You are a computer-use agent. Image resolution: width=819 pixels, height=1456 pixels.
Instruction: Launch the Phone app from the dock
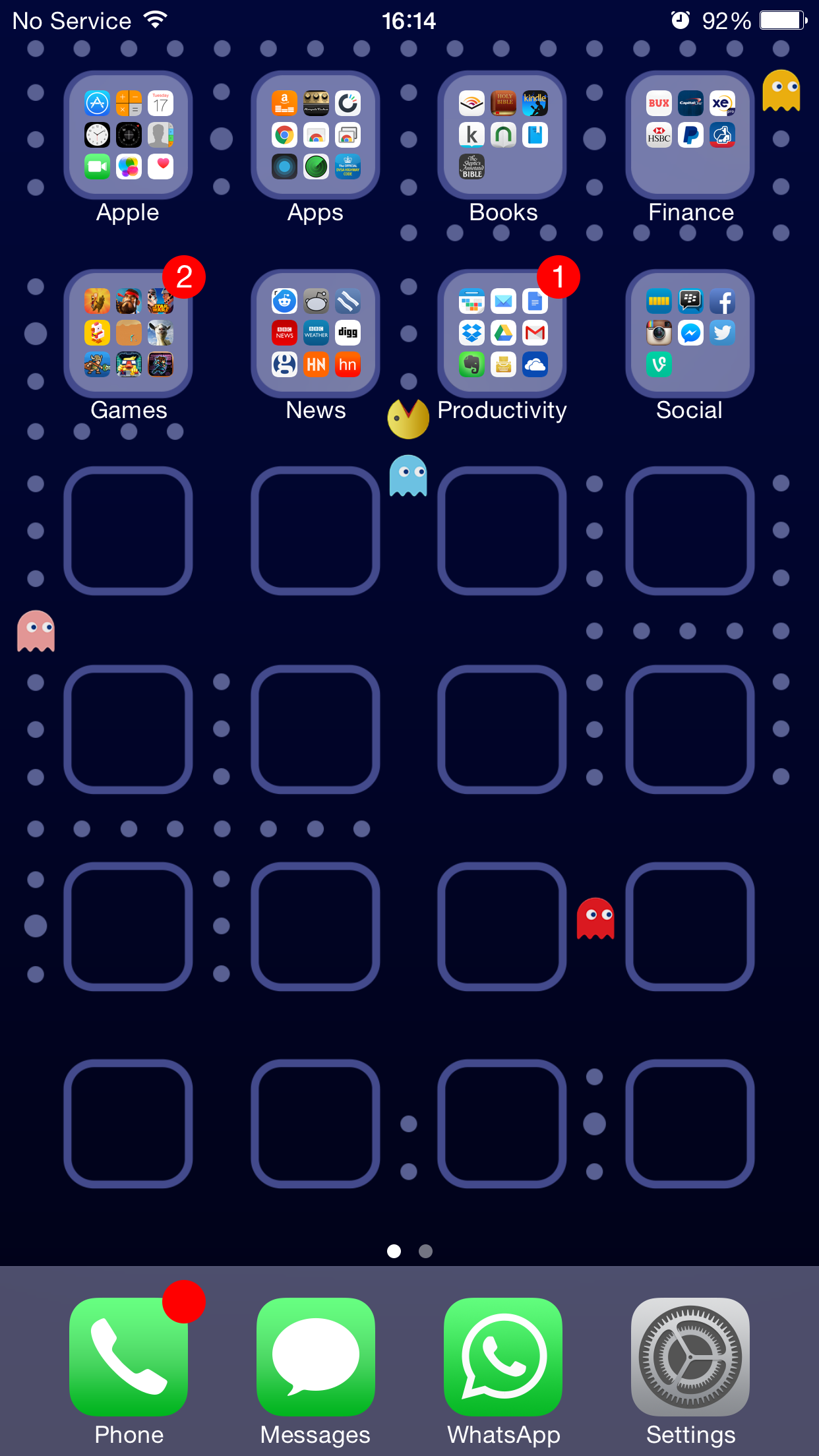(129, 1357)
